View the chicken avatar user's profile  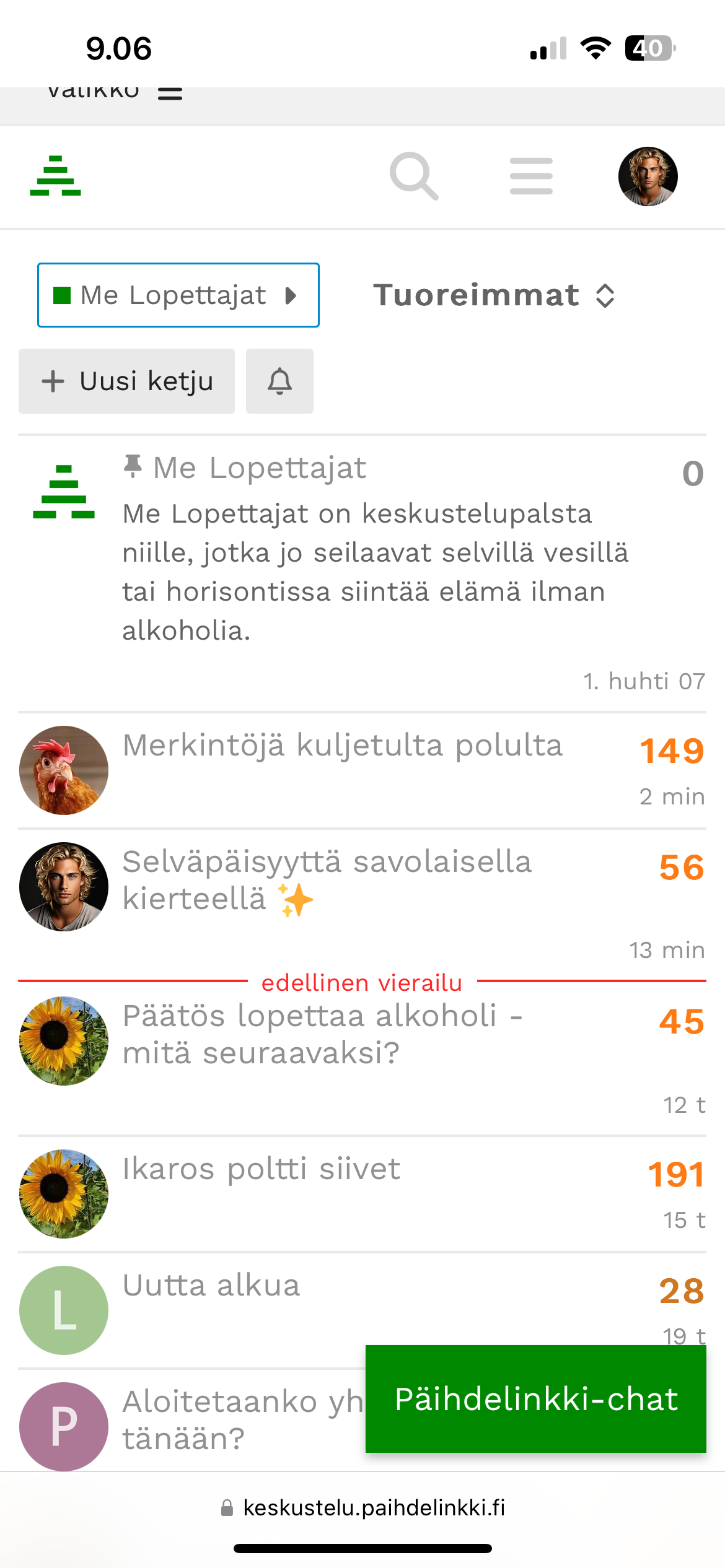point(64,770)
